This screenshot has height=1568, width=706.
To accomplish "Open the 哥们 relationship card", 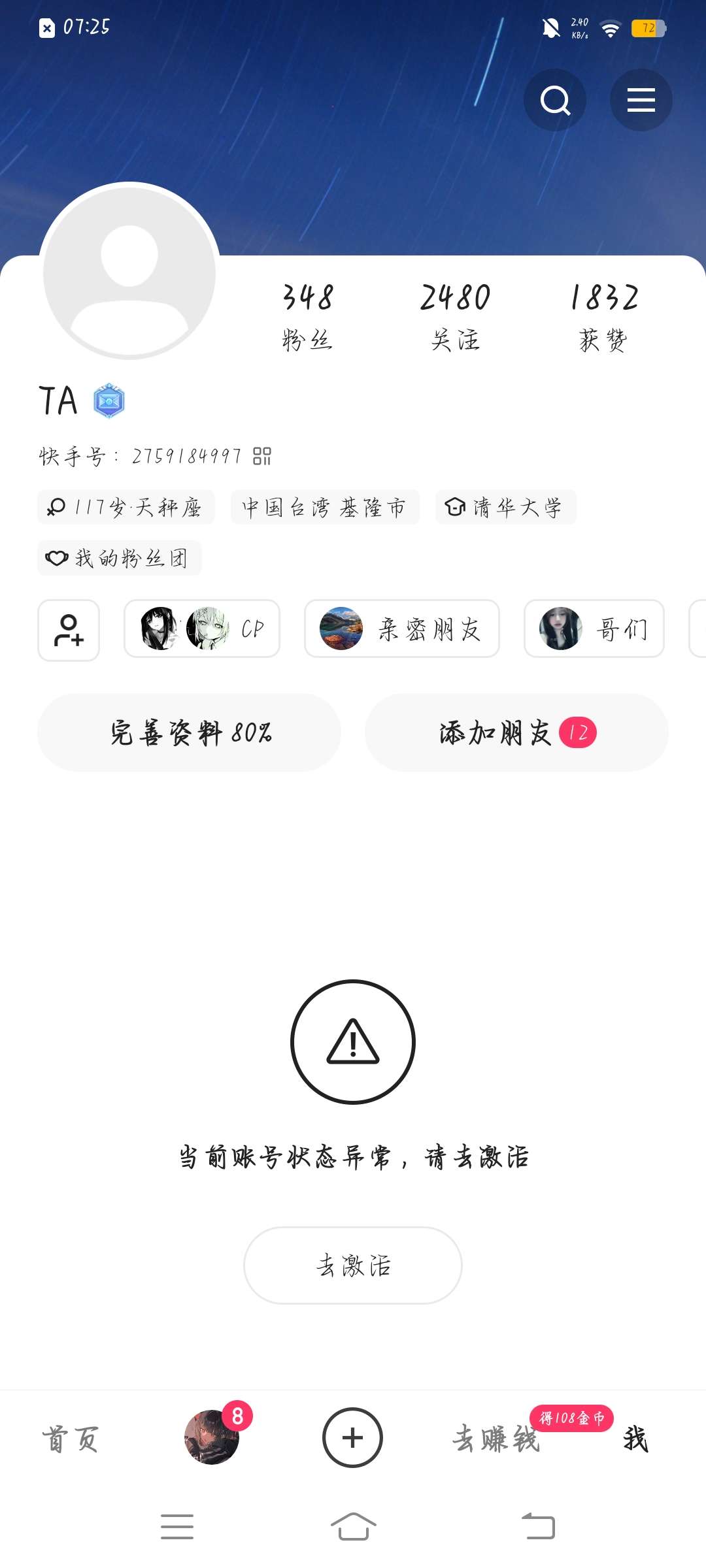I will click(594, 629).
